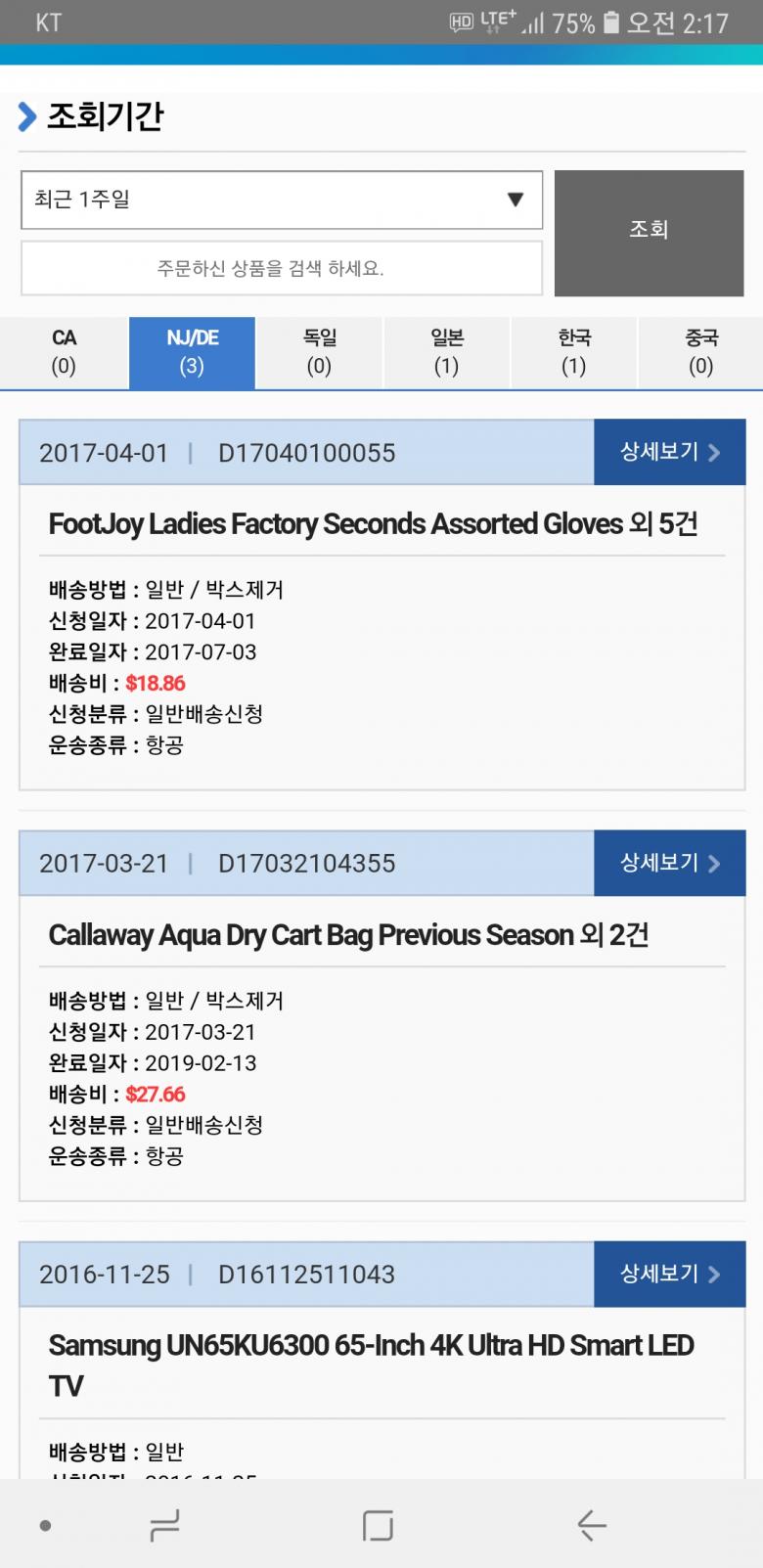Open the 최근 1주일 period dropdown
The width and height of the screenshot is (763, 1568).
281,200
